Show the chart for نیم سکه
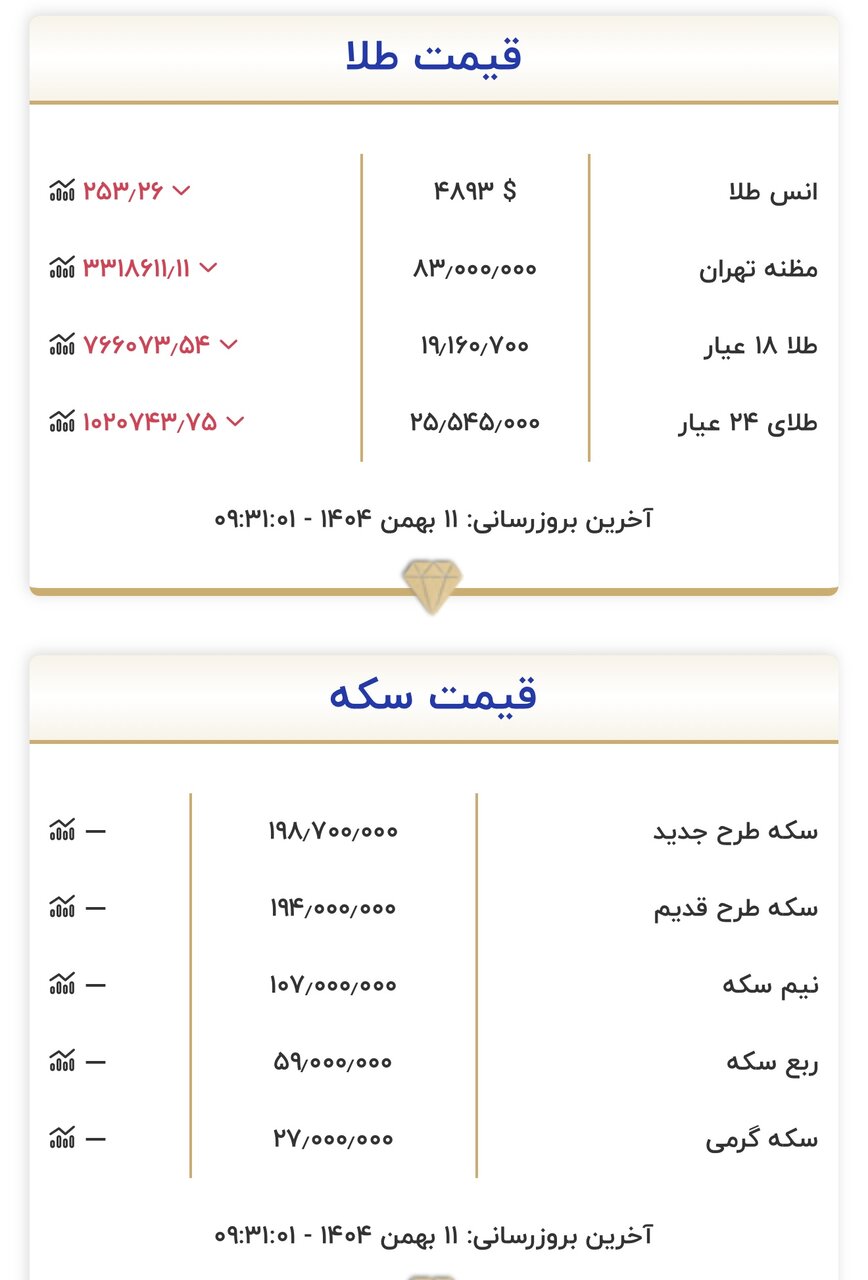This screenshot has height=1280, width=868. coord(62,984)
